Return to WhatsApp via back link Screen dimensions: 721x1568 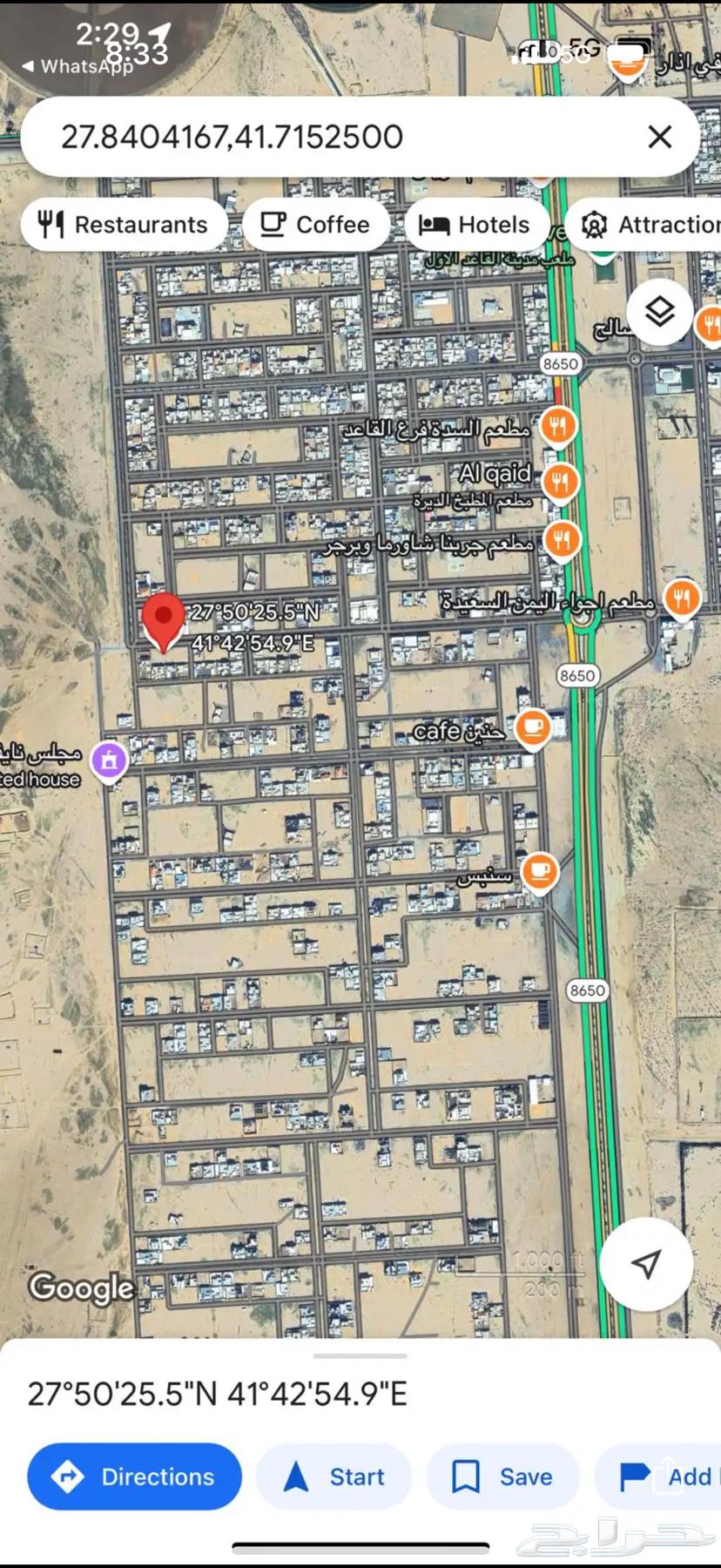[x=77, y=66]
